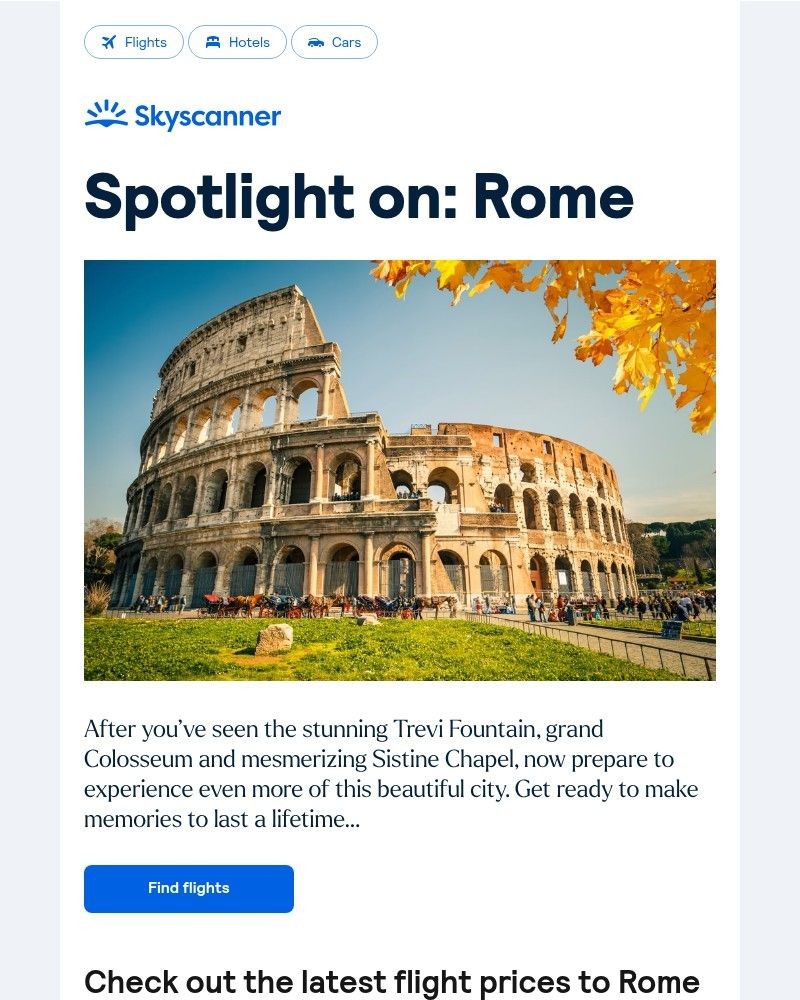Open the Spotlight on: Rome heading link
The width and height of the screenshot is (800, 1000).
pos(360,197)
